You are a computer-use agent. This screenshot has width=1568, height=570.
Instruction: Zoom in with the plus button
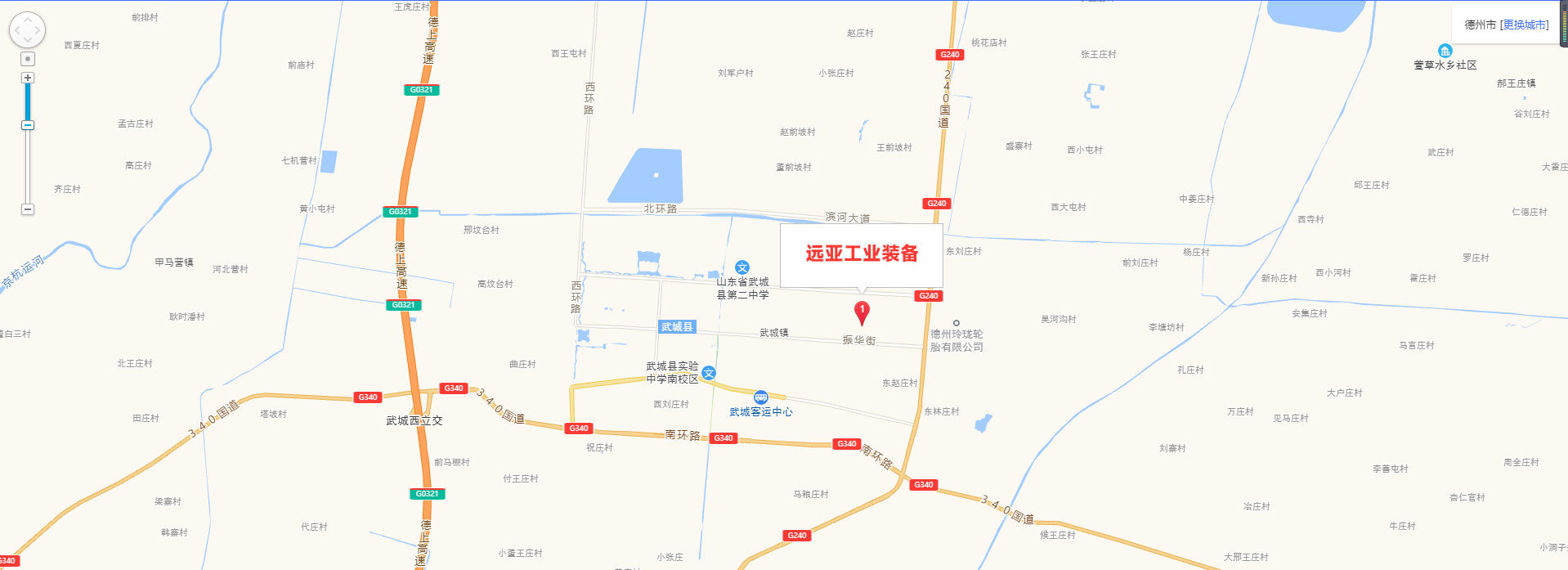tap(28, 78)
